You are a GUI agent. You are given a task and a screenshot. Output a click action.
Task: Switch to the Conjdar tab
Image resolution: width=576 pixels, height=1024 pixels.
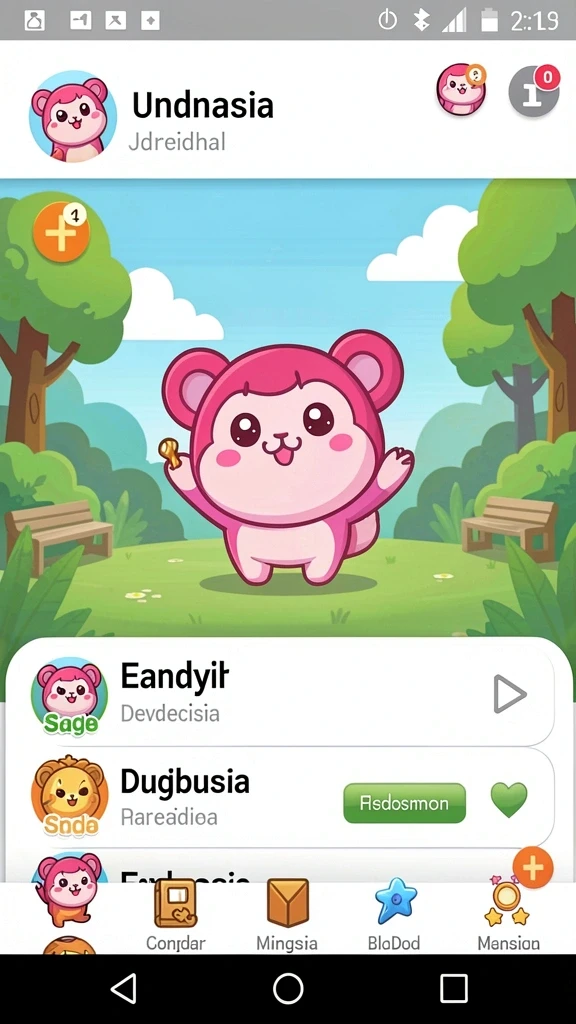click(x=176, y=914)
